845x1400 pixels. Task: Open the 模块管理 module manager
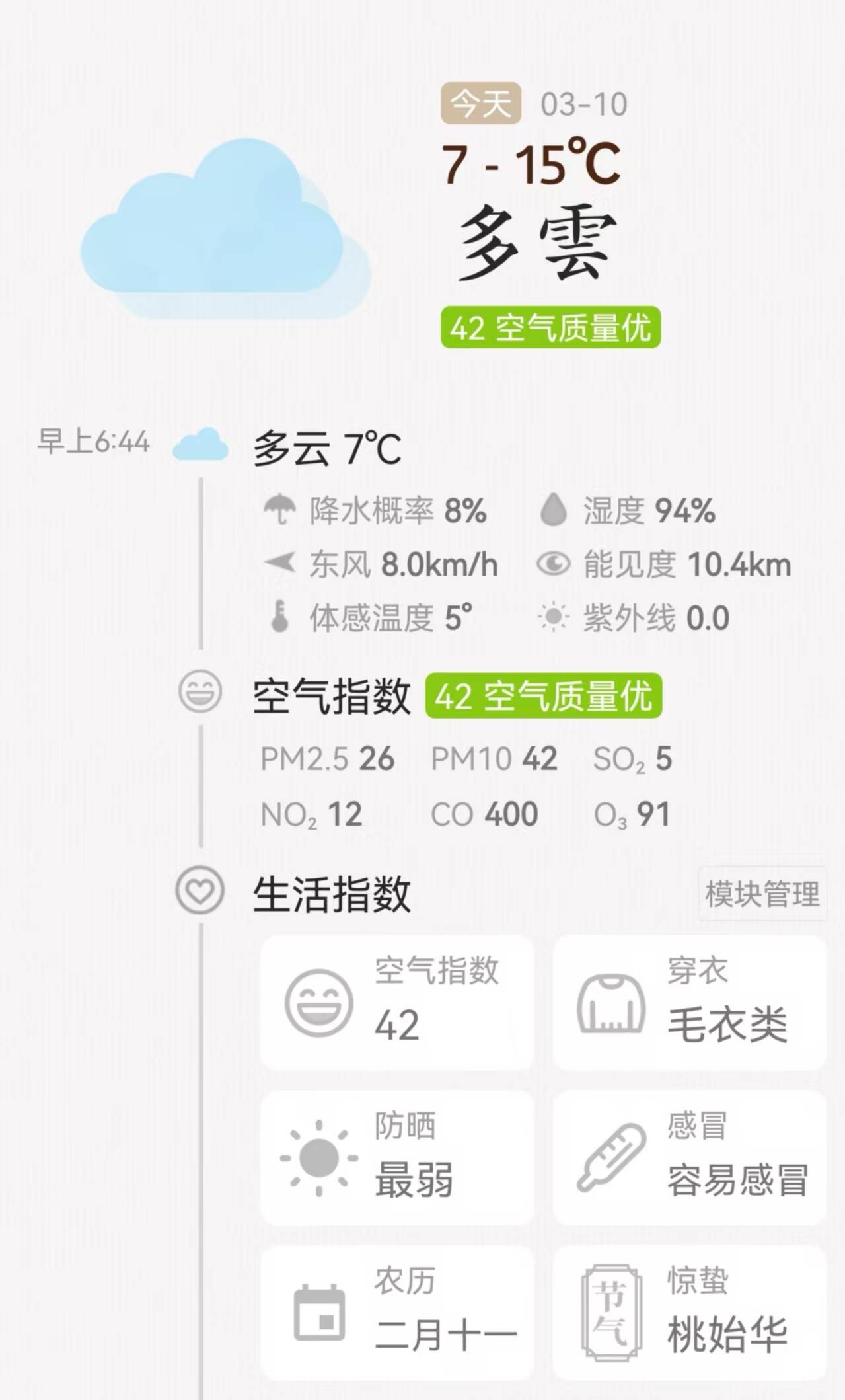pyautogui.click(x=762, y=894)
